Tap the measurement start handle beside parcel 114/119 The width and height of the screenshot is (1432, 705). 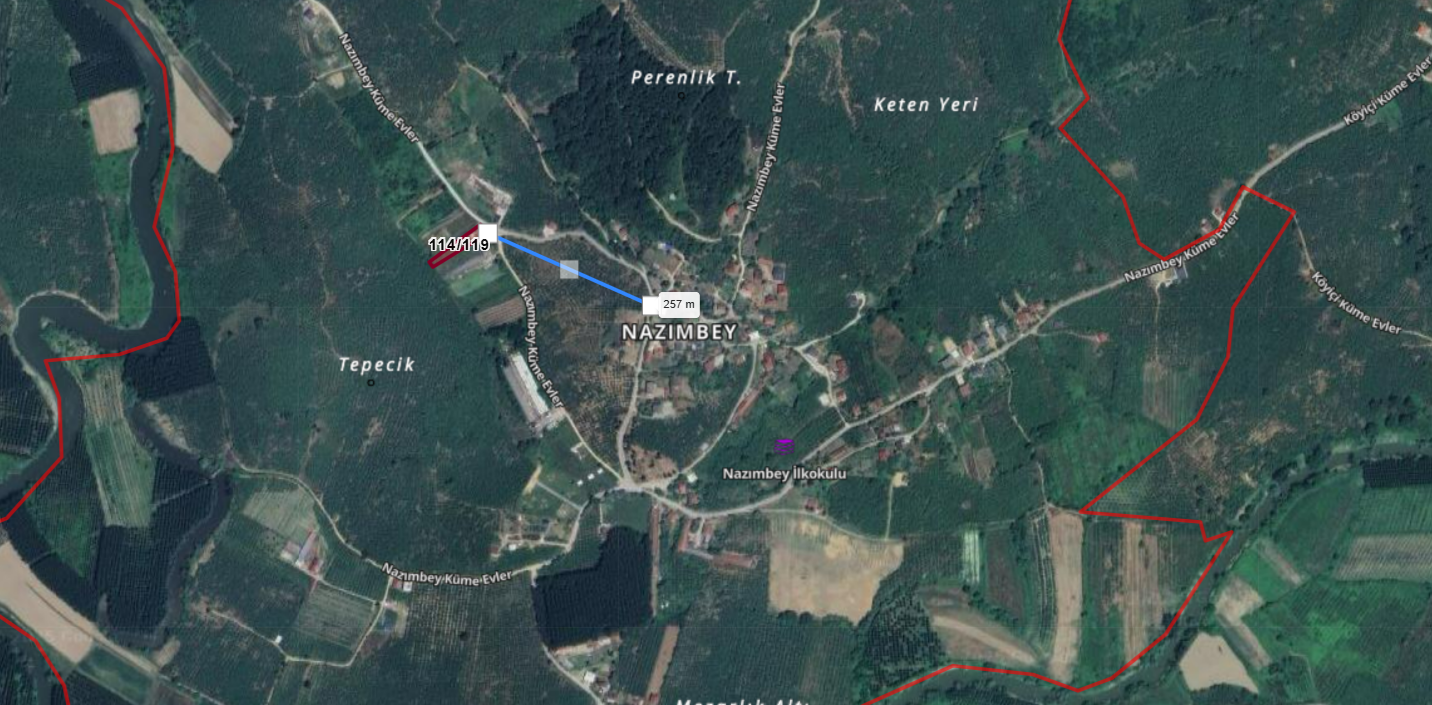point(487,232)
